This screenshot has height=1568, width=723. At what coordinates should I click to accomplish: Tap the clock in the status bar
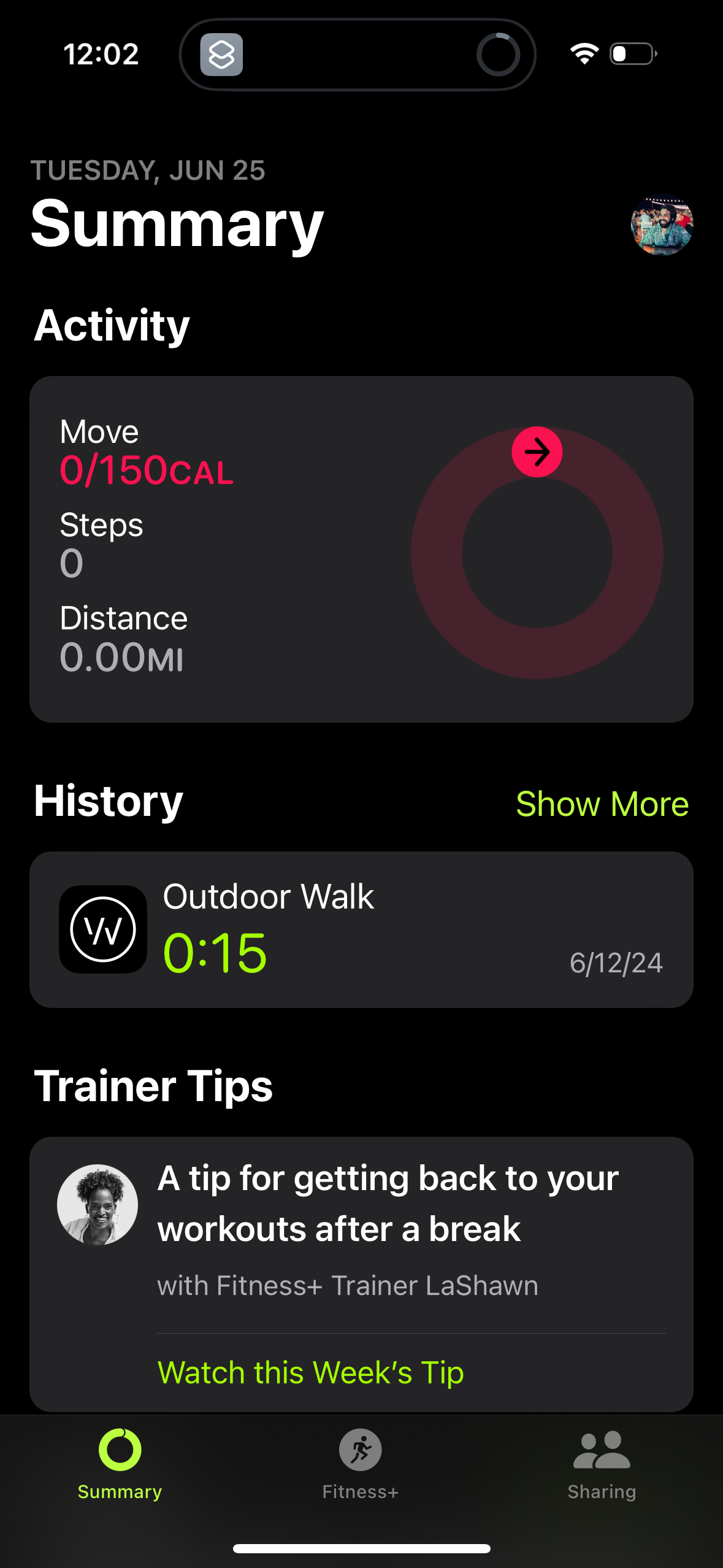101,54
